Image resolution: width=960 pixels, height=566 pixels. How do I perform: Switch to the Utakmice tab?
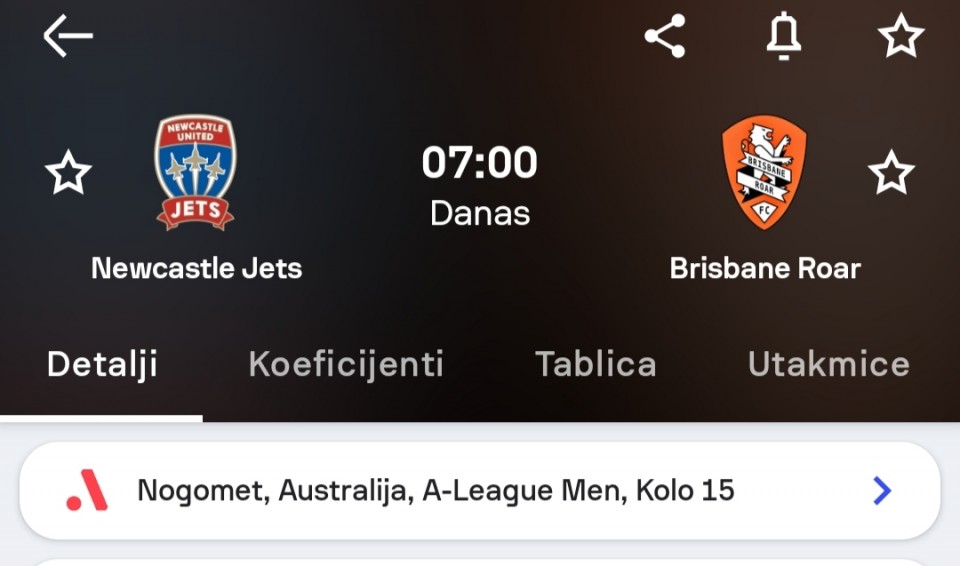pyautogui.click(x=828, y=364)
